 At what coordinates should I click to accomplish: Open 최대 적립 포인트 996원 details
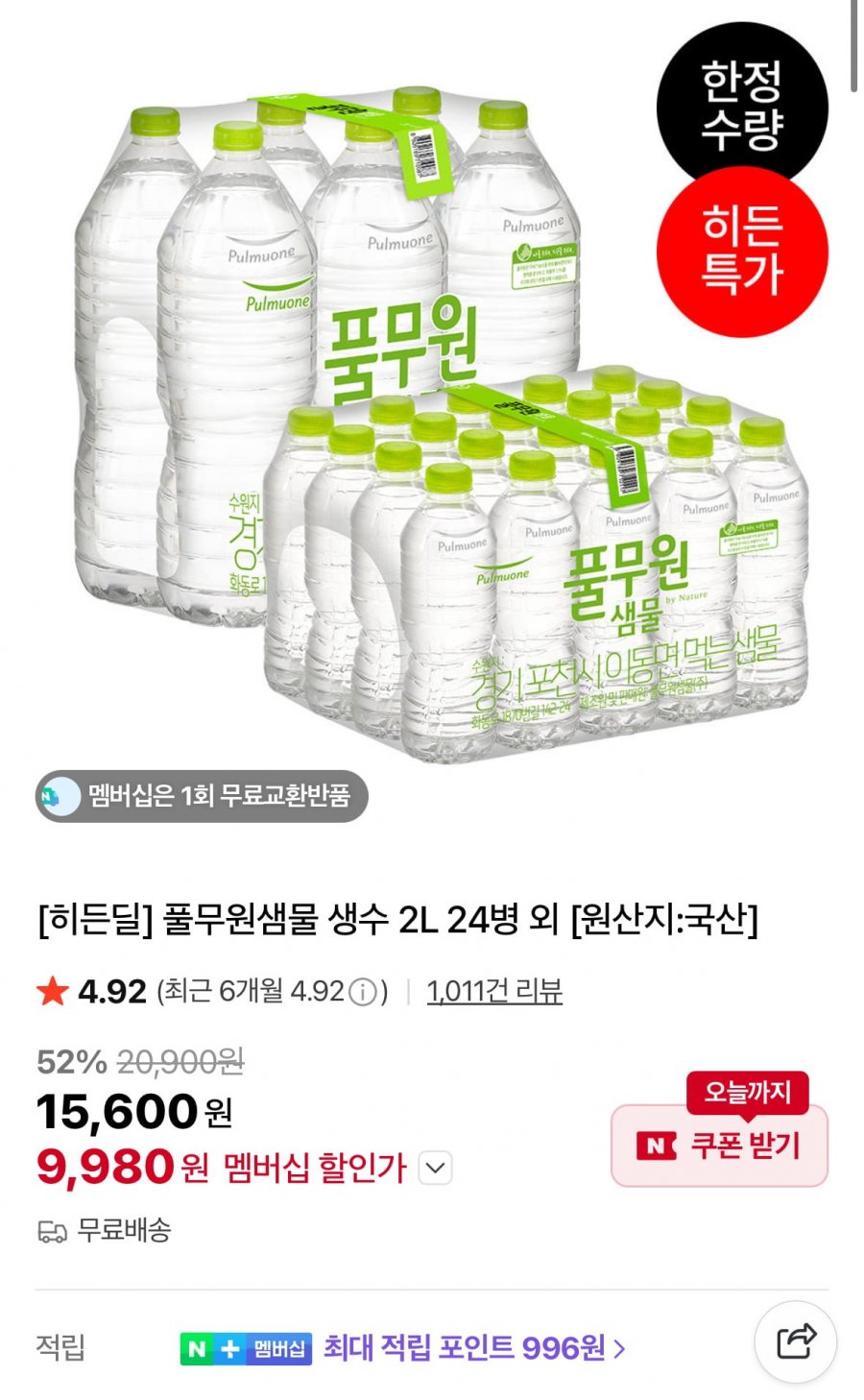[473, 1348]
